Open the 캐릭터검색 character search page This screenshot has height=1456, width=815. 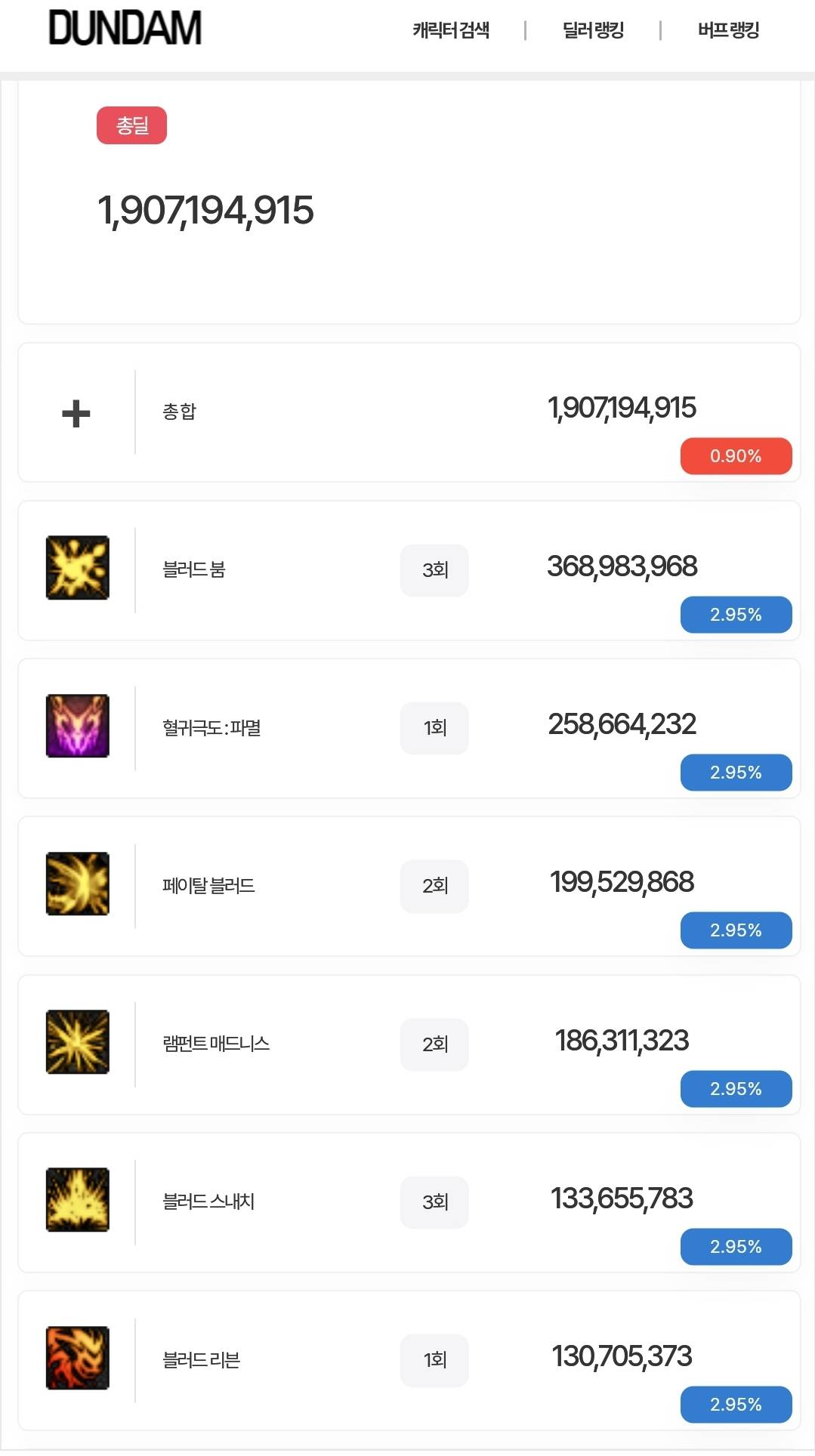point(451,30)
